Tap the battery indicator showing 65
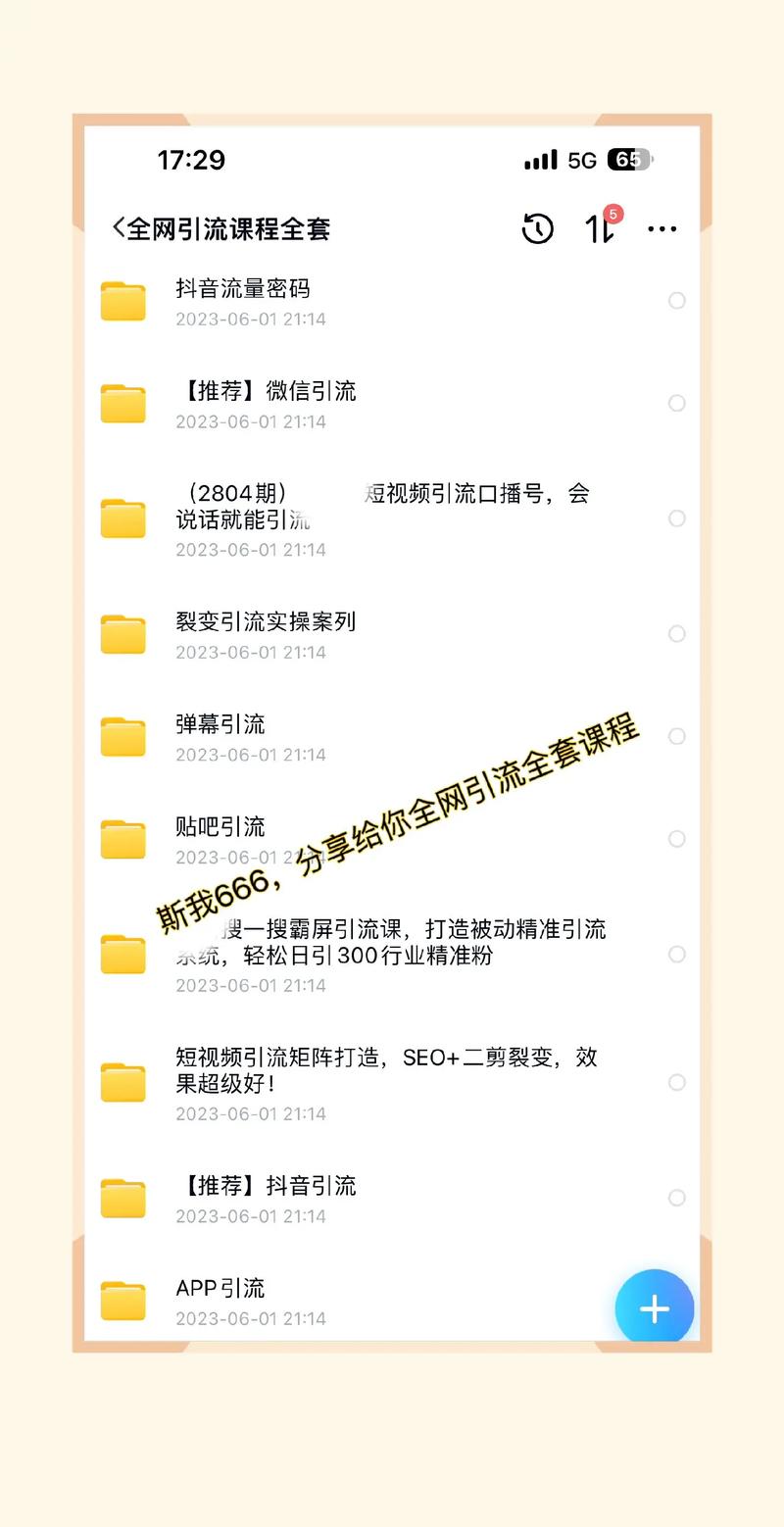Viewport: 784px width, 1527px height. (627, 159)
